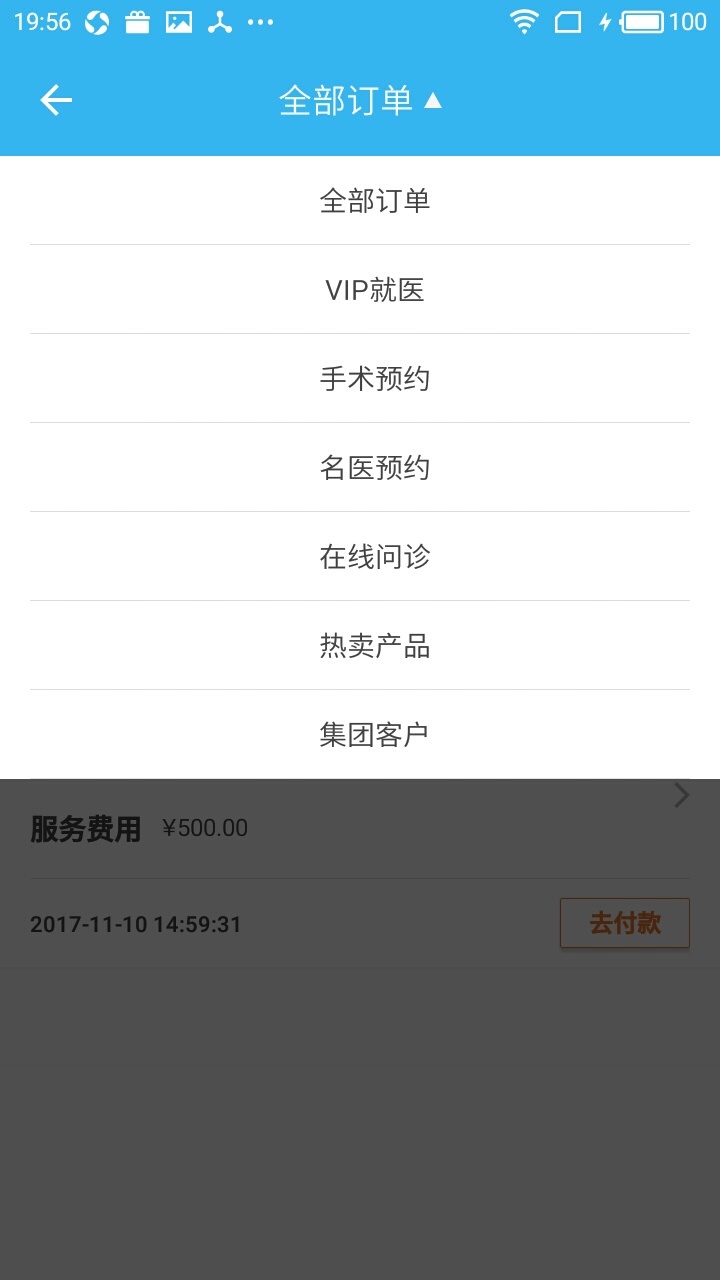
Task: Select the 在线问诊 option
Action: (x=374, y=557)
